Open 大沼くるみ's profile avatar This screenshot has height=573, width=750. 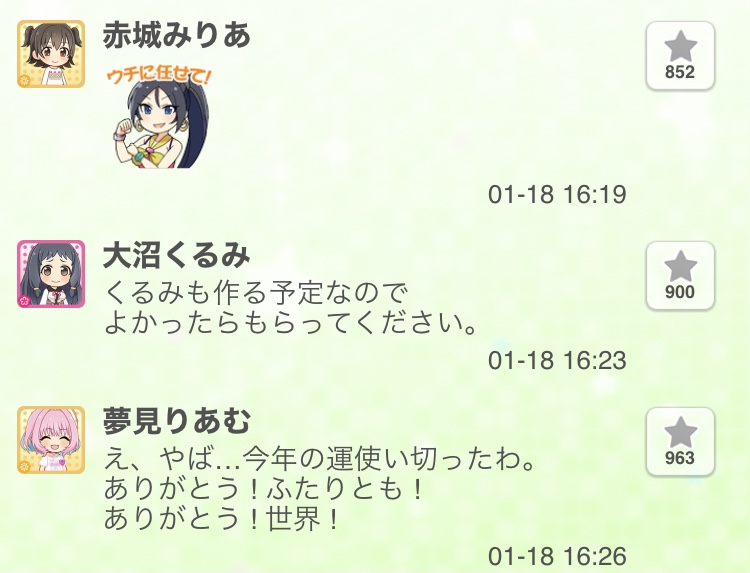[51, 274]
